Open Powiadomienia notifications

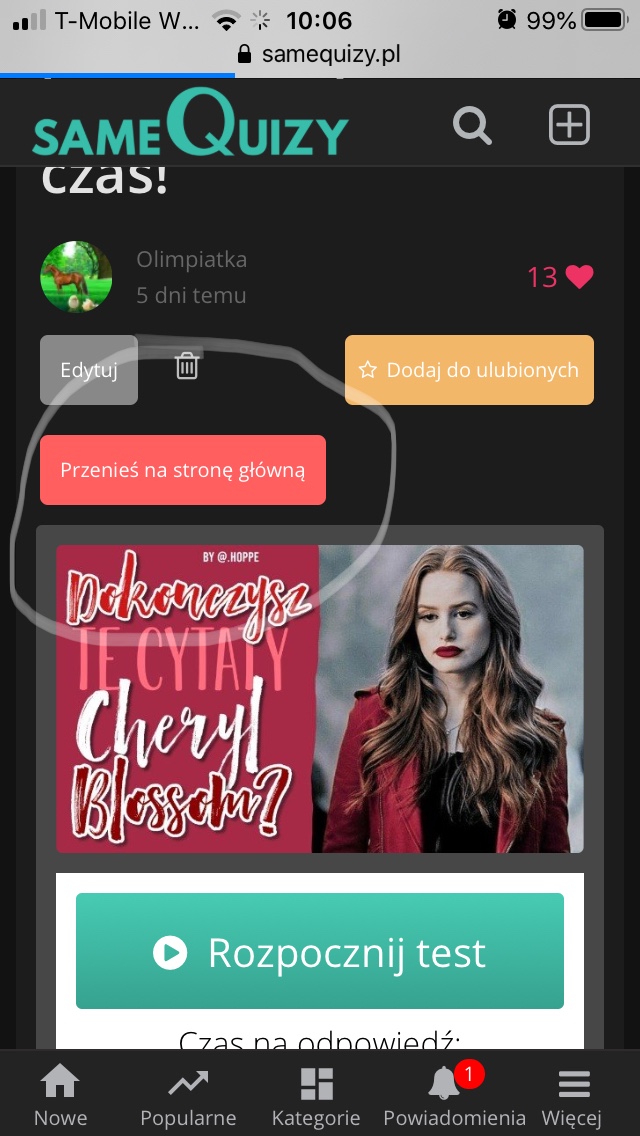(454, 1096)
